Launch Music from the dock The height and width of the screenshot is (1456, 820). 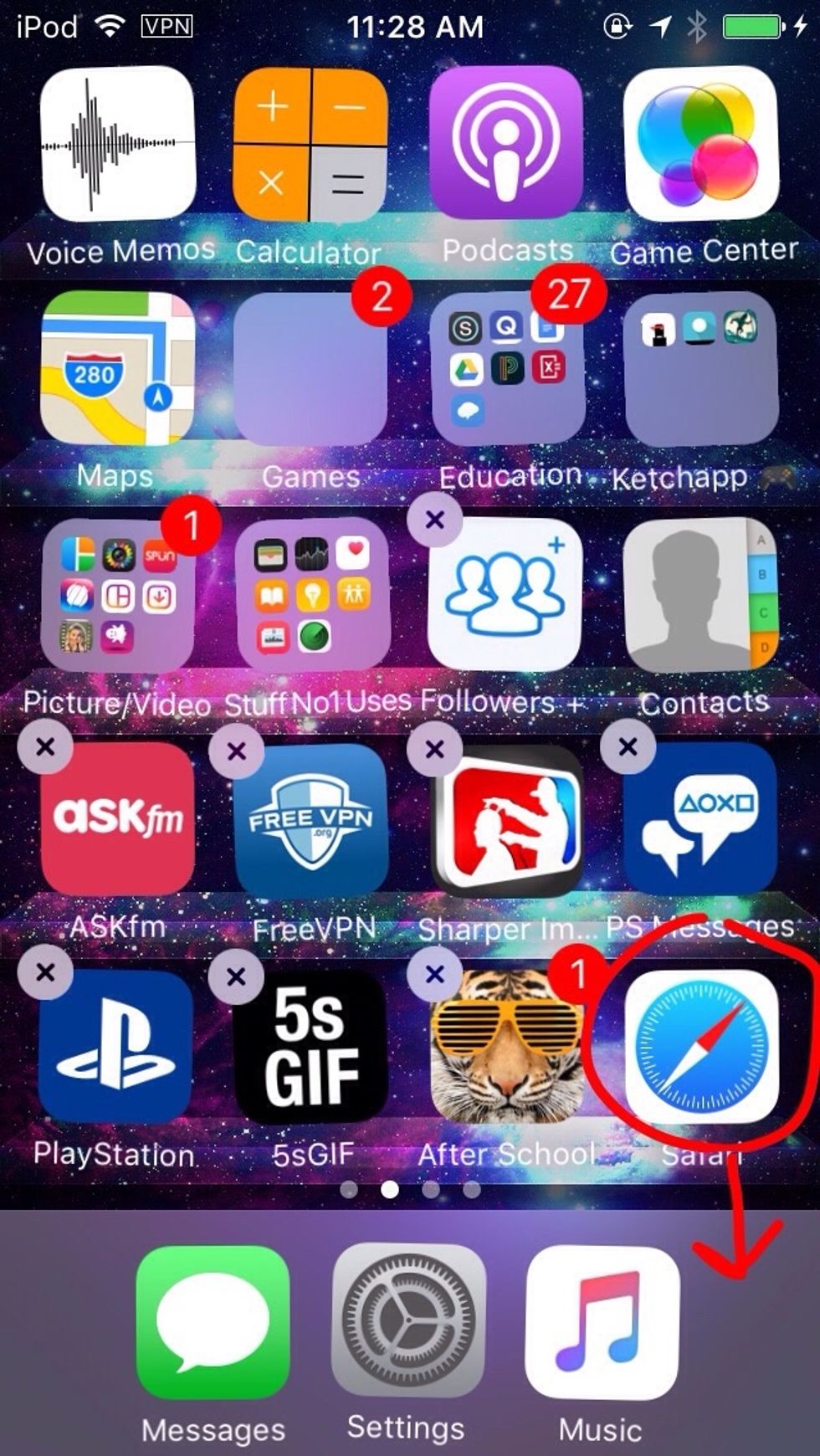tap(602, 1323)
